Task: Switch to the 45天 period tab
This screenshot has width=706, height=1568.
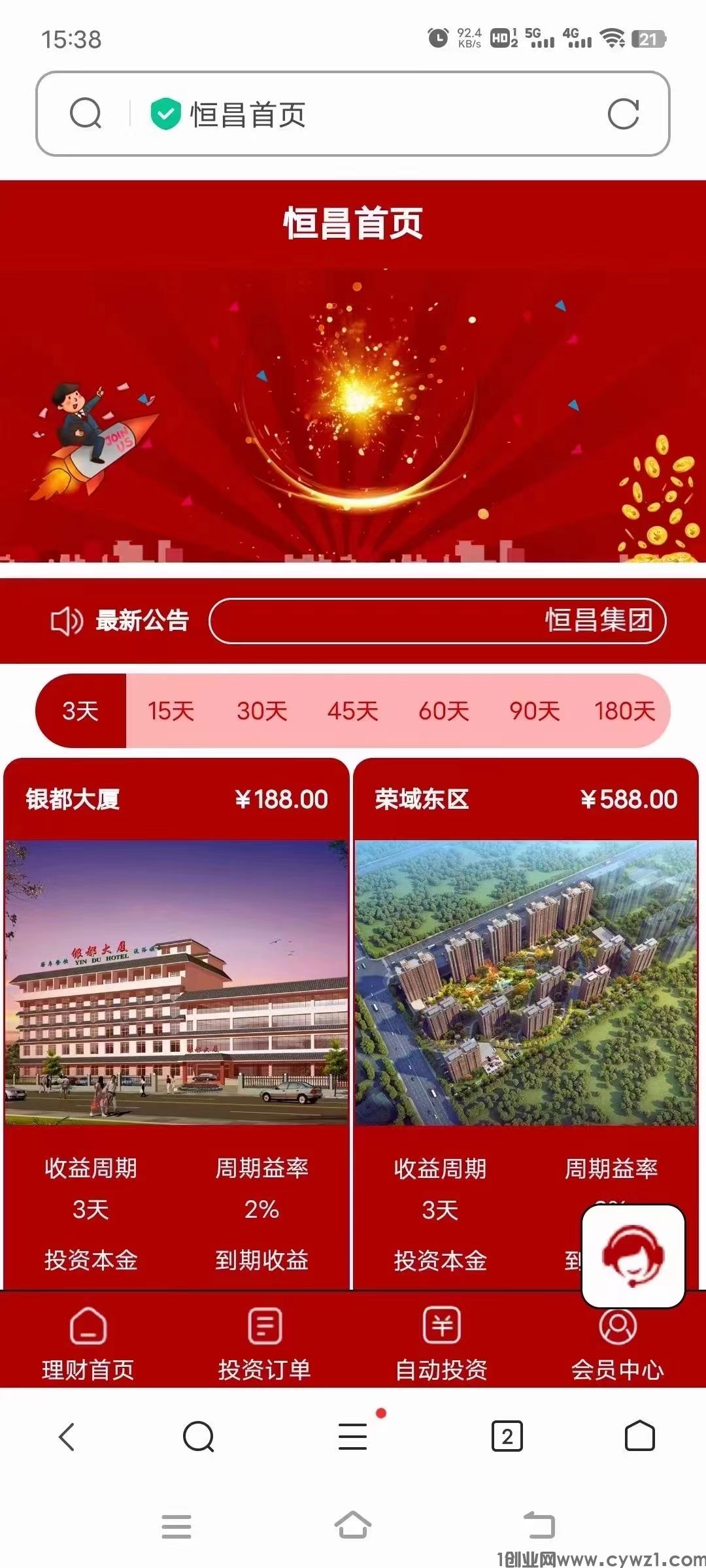Action: click(x=352, y=711)
